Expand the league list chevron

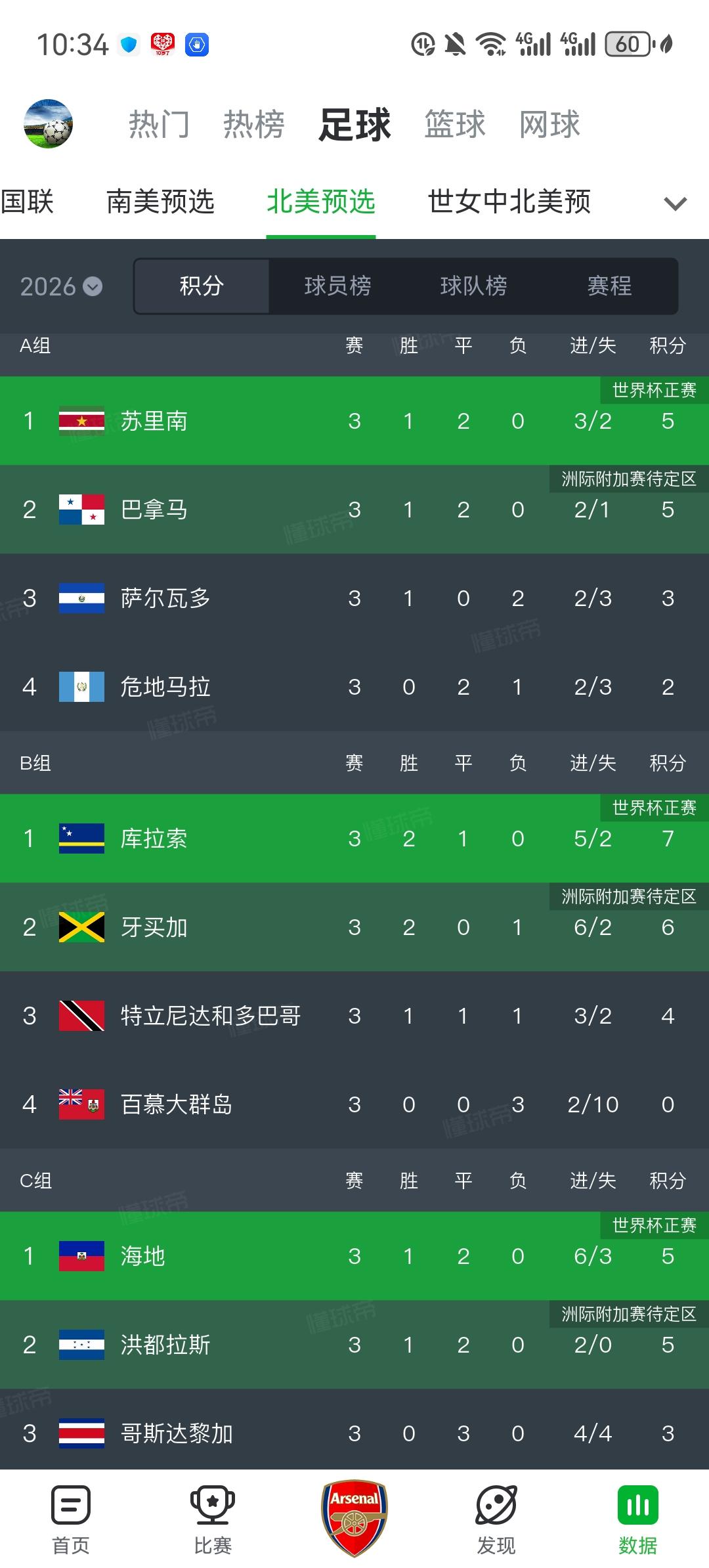coord(676,204)
